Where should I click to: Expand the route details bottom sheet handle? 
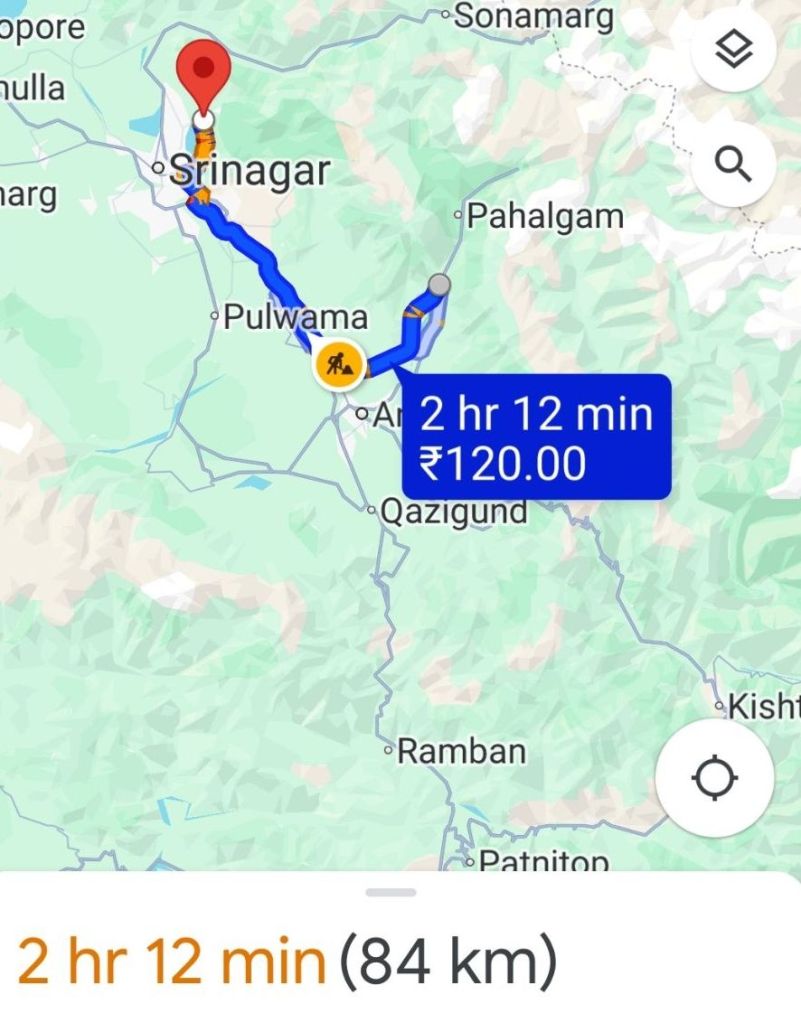tap(392, 891)
